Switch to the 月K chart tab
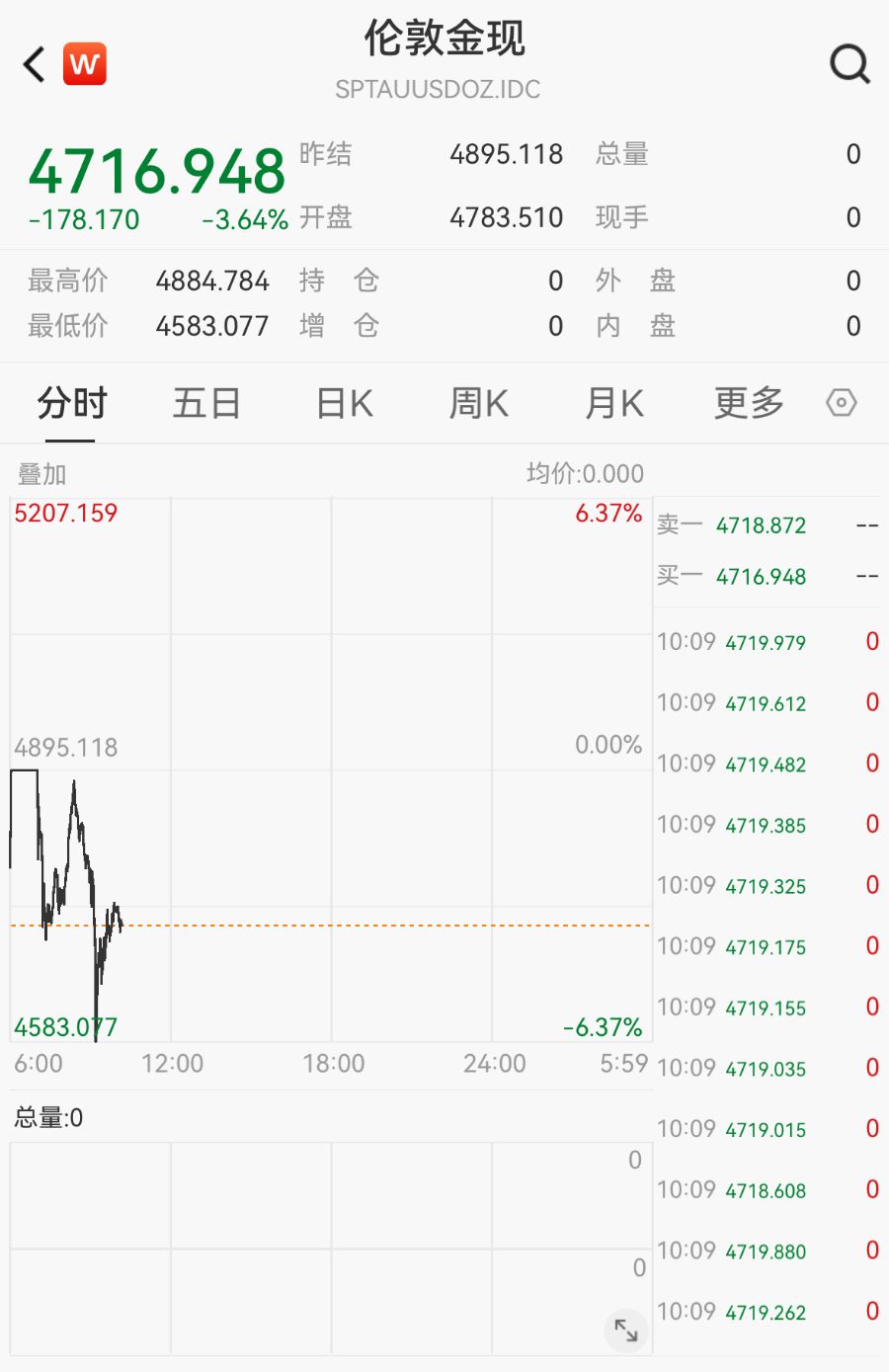 click(x=614, y=404)
